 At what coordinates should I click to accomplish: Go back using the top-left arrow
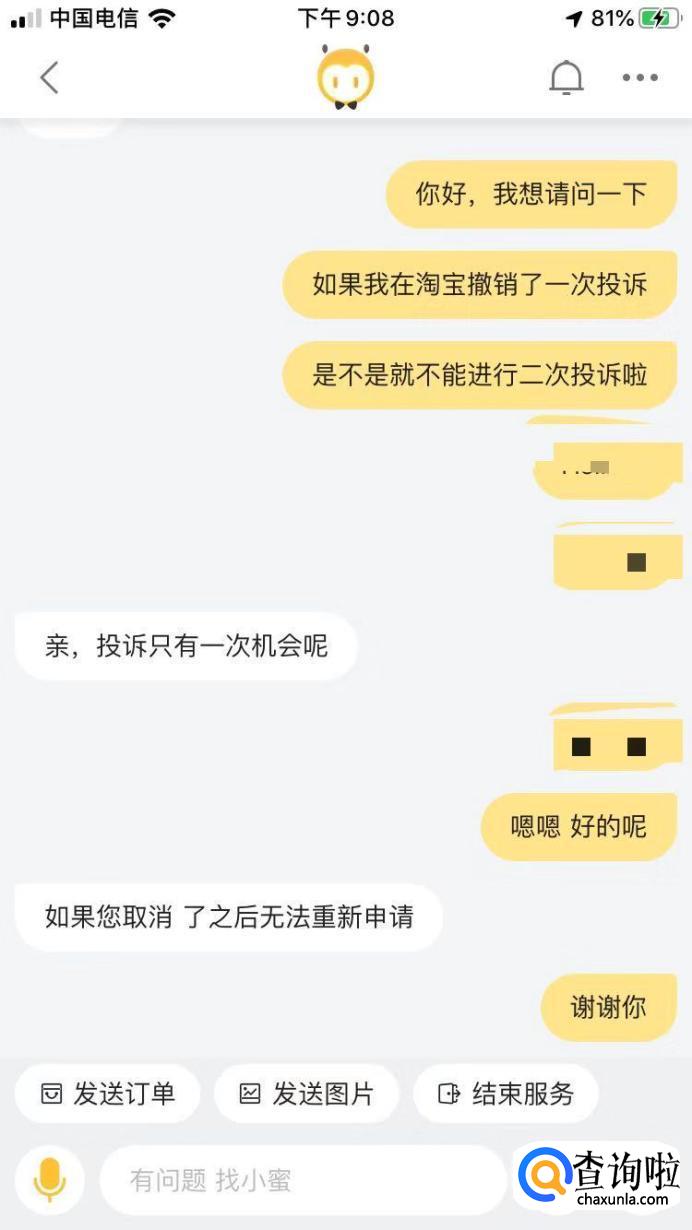(49, 77)
